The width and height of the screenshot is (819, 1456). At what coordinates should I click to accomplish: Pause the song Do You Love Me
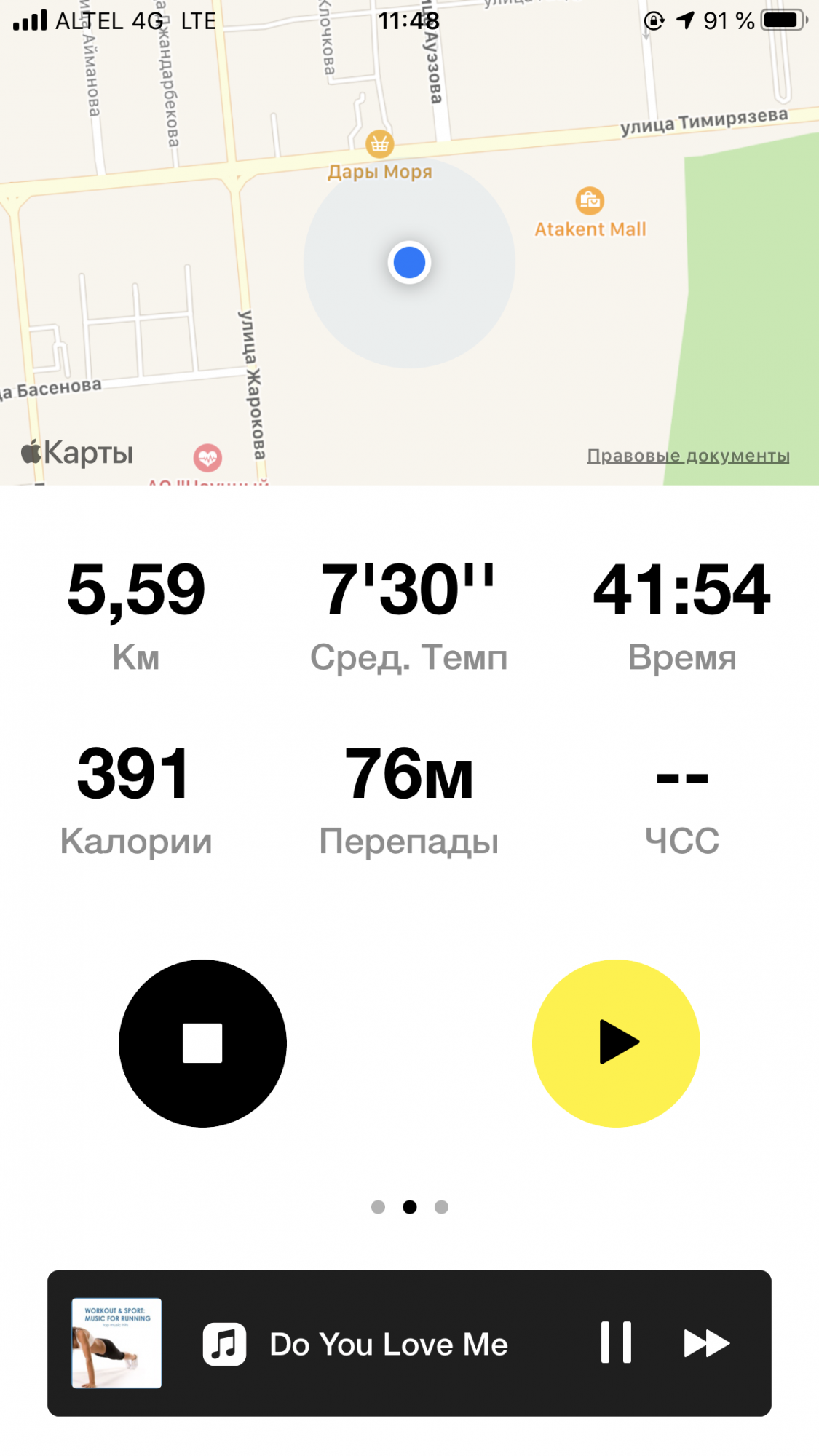tap(616, 1342)
